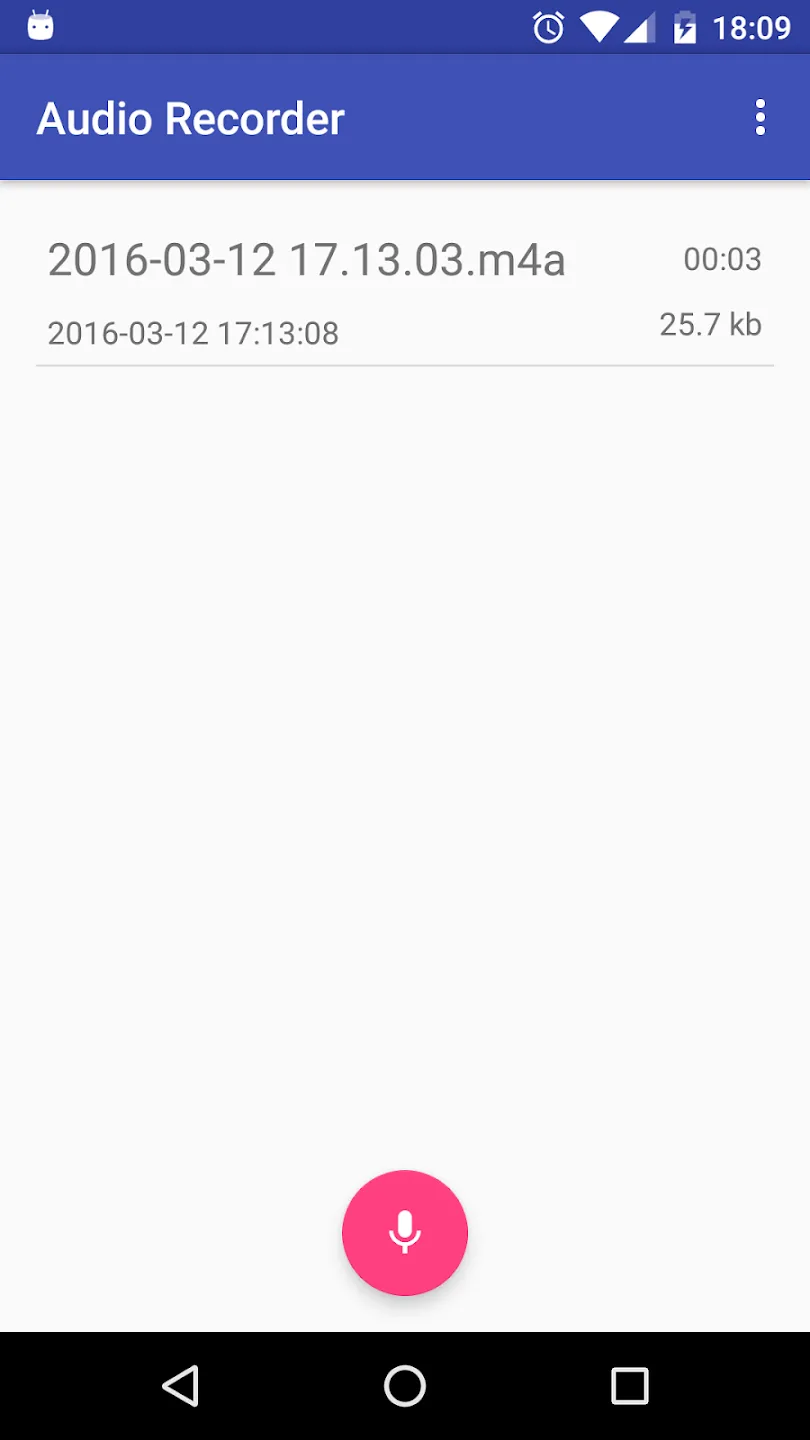Tap the Wi-Fi status bar icon
This screenshot has width=810, height=1440.
597,27
